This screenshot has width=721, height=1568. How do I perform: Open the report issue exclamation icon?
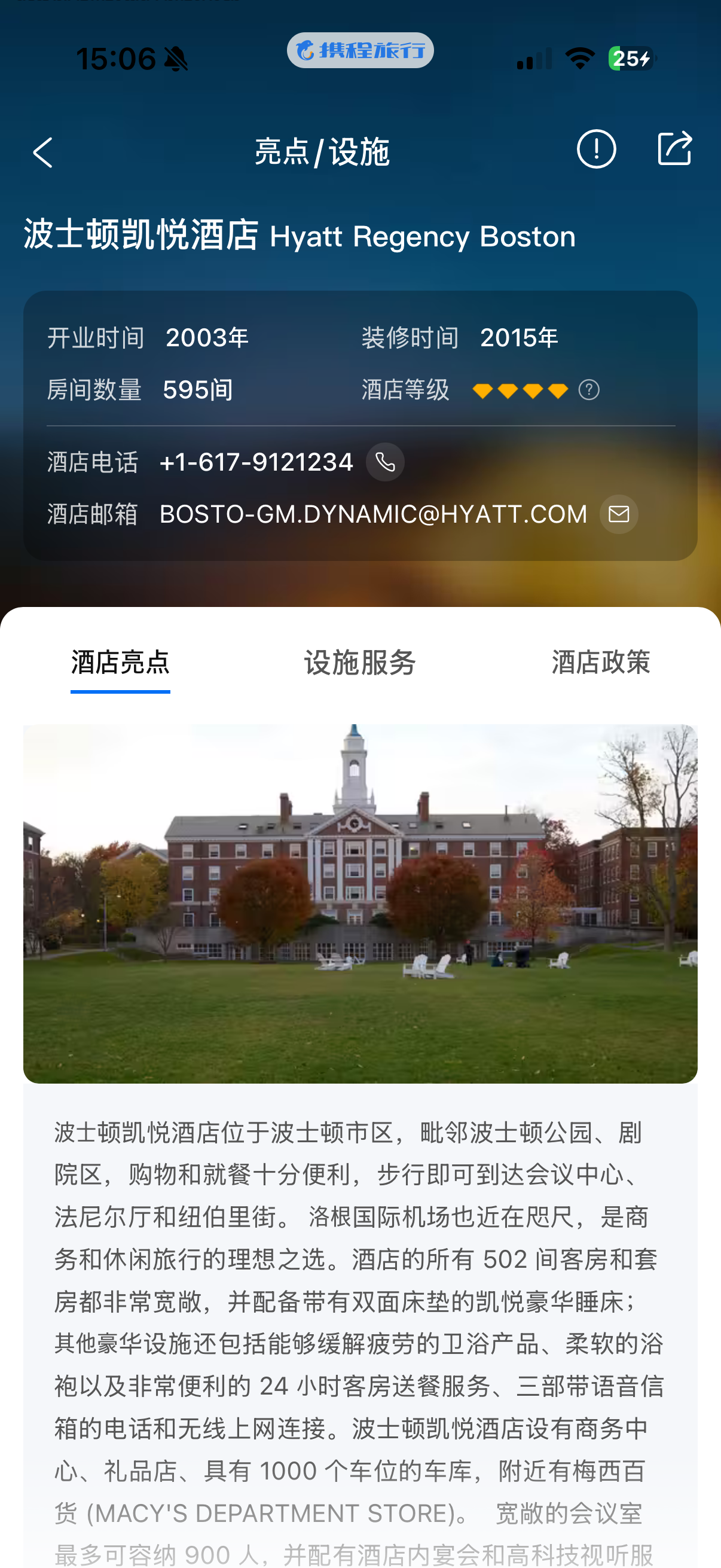click(595, 149)
